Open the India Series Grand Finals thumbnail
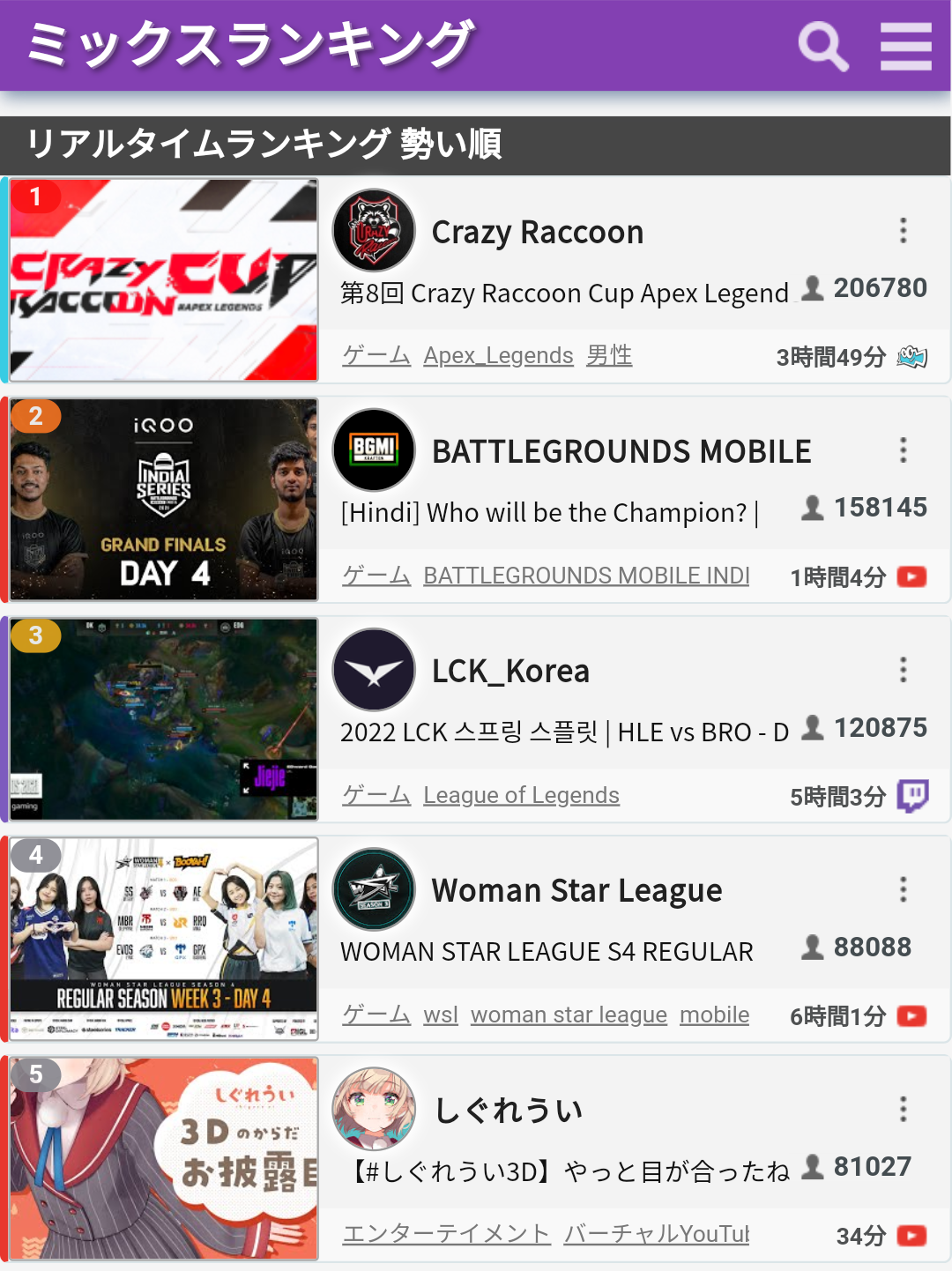952x1271 pixels. point(163,500)
